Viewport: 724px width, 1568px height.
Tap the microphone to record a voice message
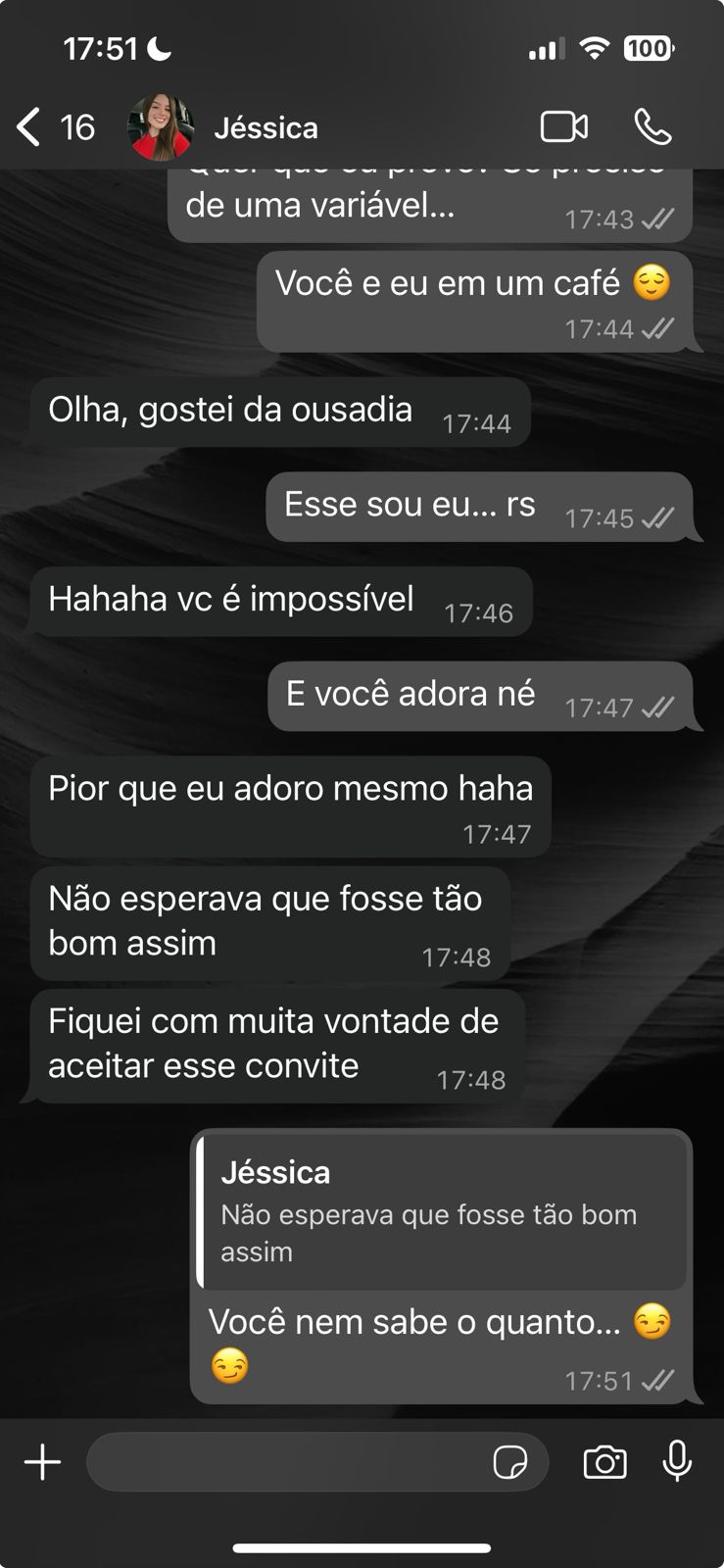pos(678,1461)
